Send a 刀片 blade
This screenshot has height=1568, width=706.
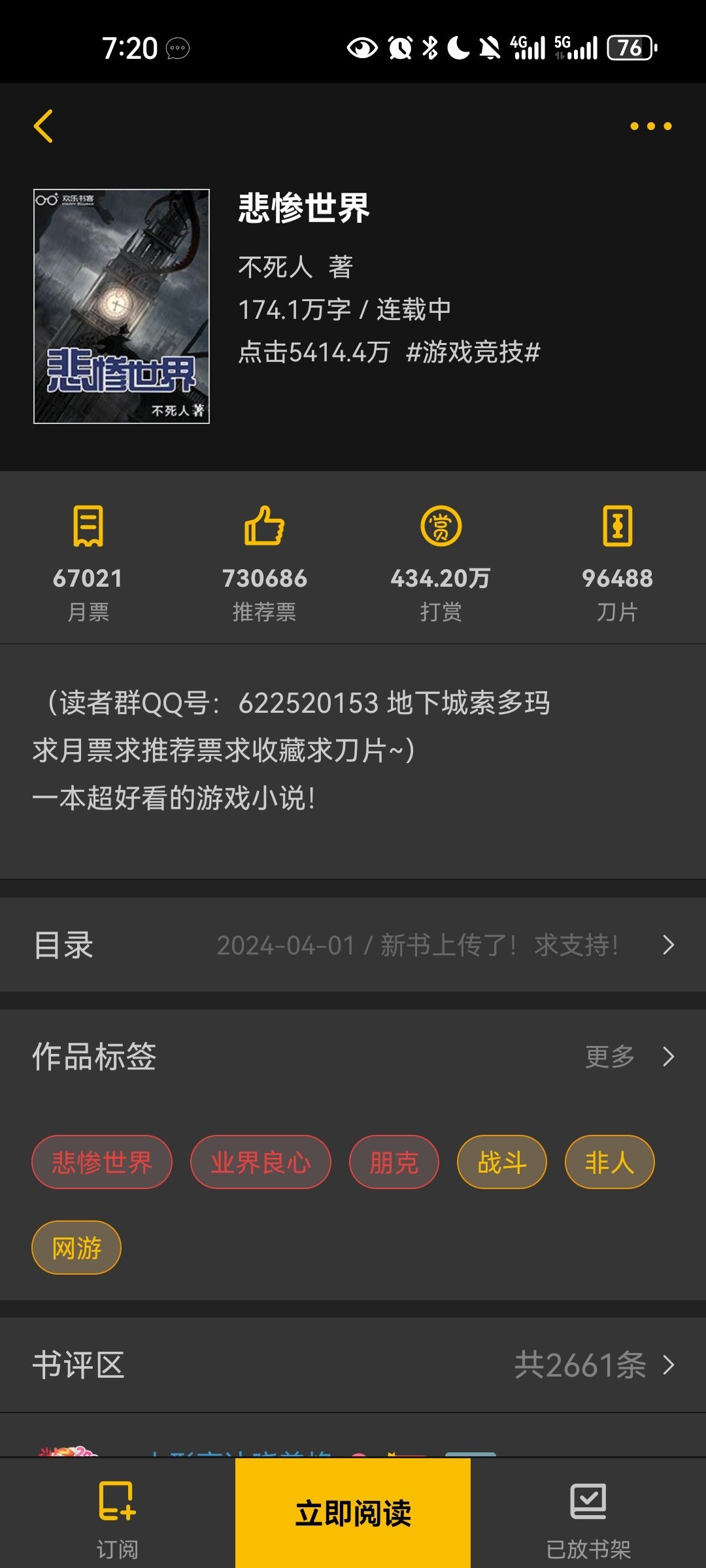[617, 562]
